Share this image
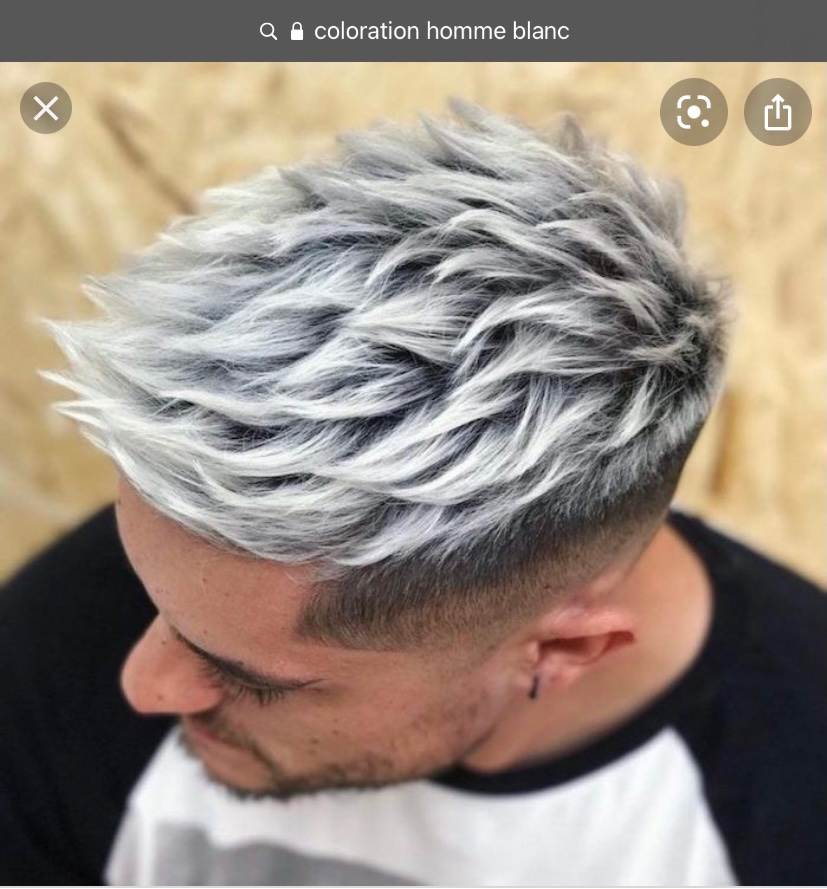This screenshot has width=827, height=889. coord(777,112)
